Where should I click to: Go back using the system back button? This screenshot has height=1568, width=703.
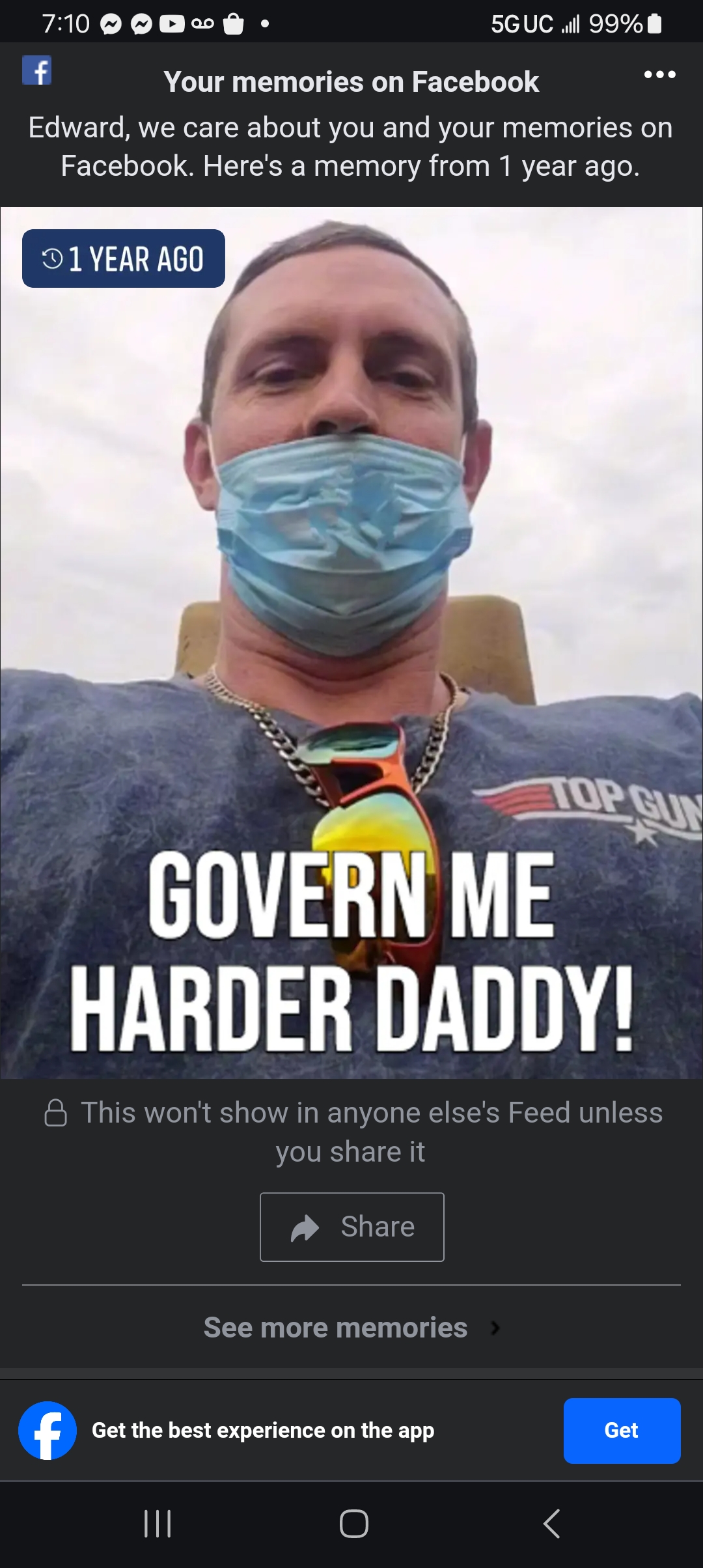click(551, 1524)
